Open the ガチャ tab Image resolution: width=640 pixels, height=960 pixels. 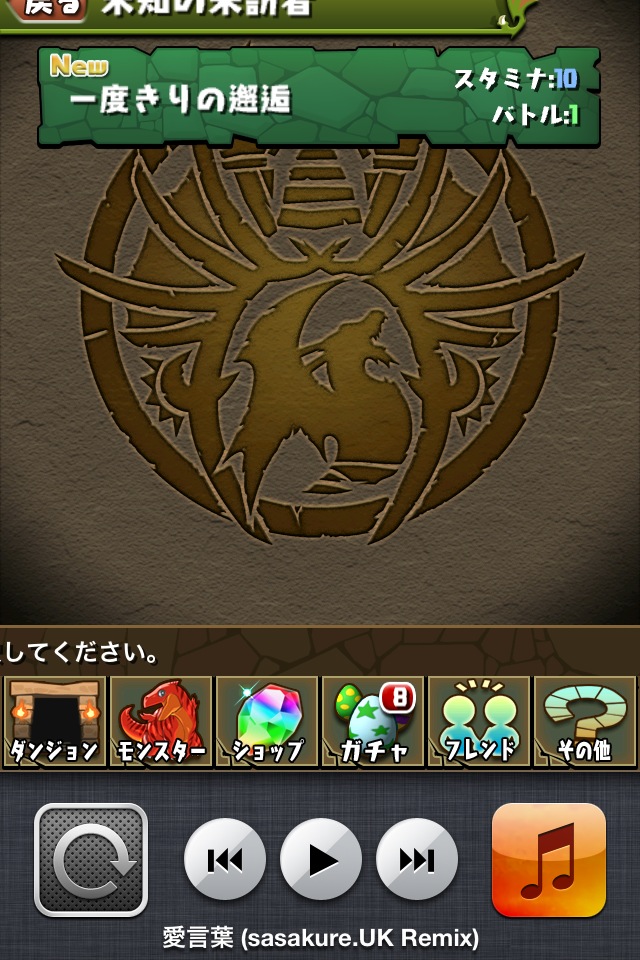(x=373, y=722)
